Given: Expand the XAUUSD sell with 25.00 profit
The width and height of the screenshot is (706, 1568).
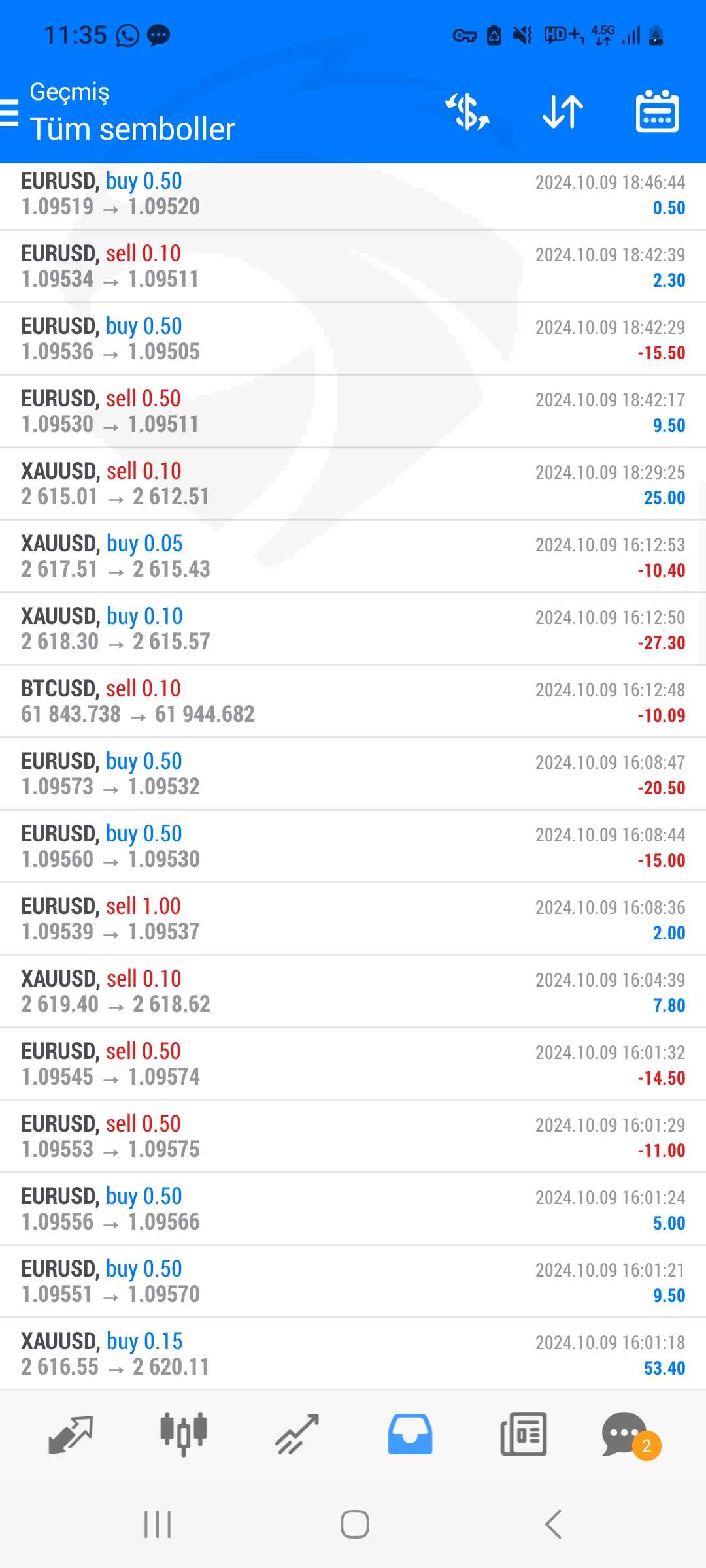Looking at the screenshot, I should [353, 484].
